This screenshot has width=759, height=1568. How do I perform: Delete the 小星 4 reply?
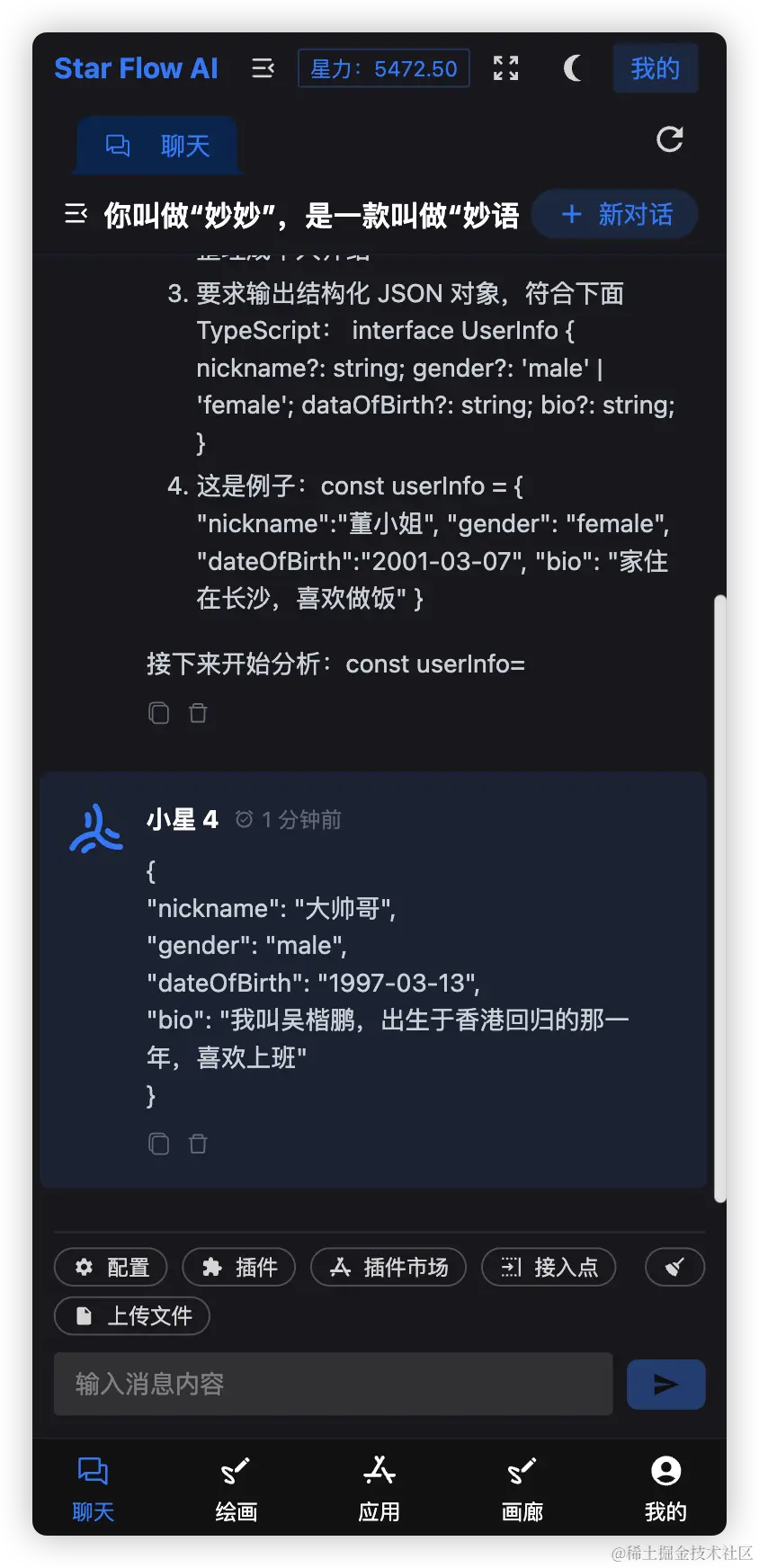pyautogui.click(x=198, y=1144)
